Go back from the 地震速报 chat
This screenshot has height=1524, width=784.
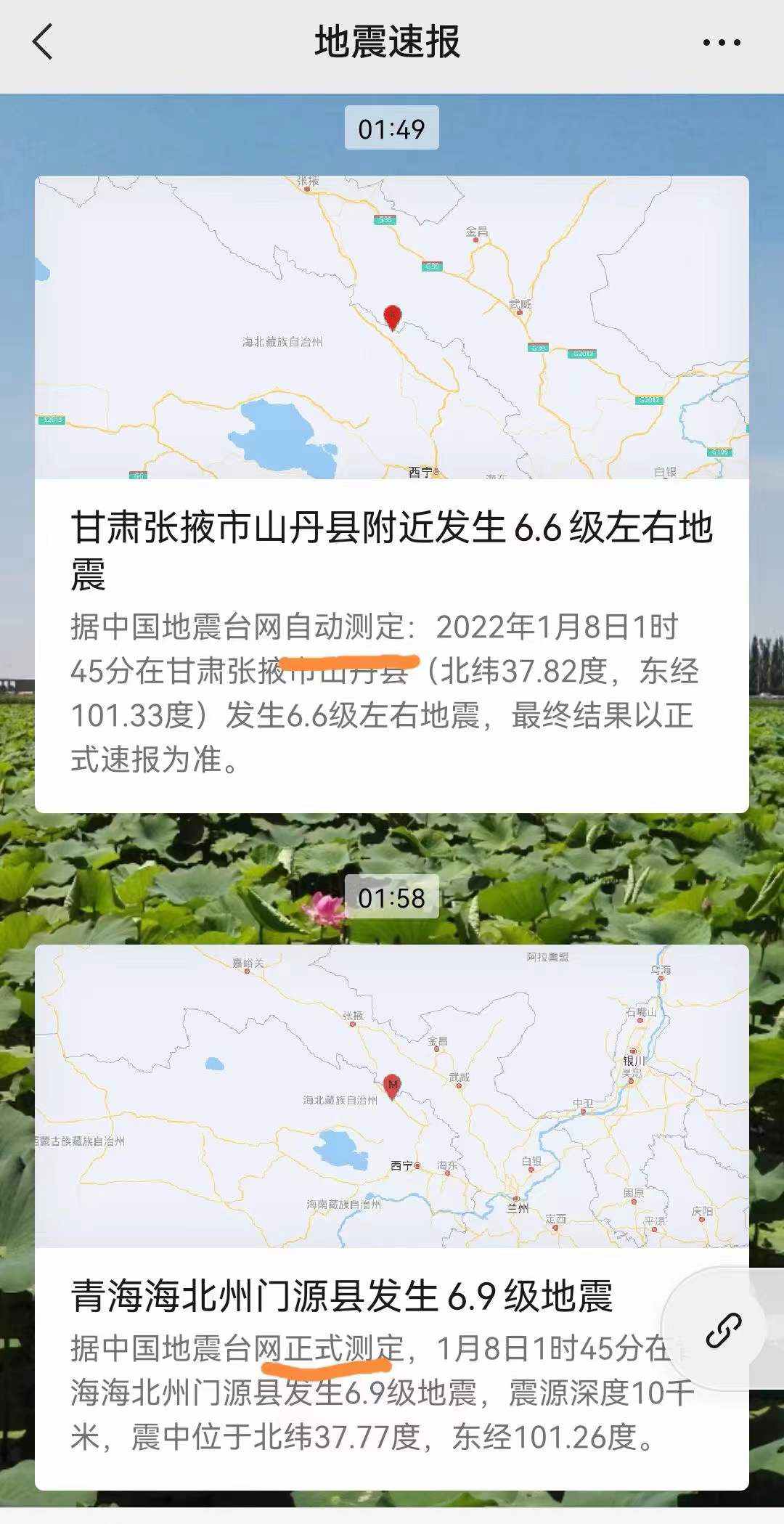tap(42, 42)
